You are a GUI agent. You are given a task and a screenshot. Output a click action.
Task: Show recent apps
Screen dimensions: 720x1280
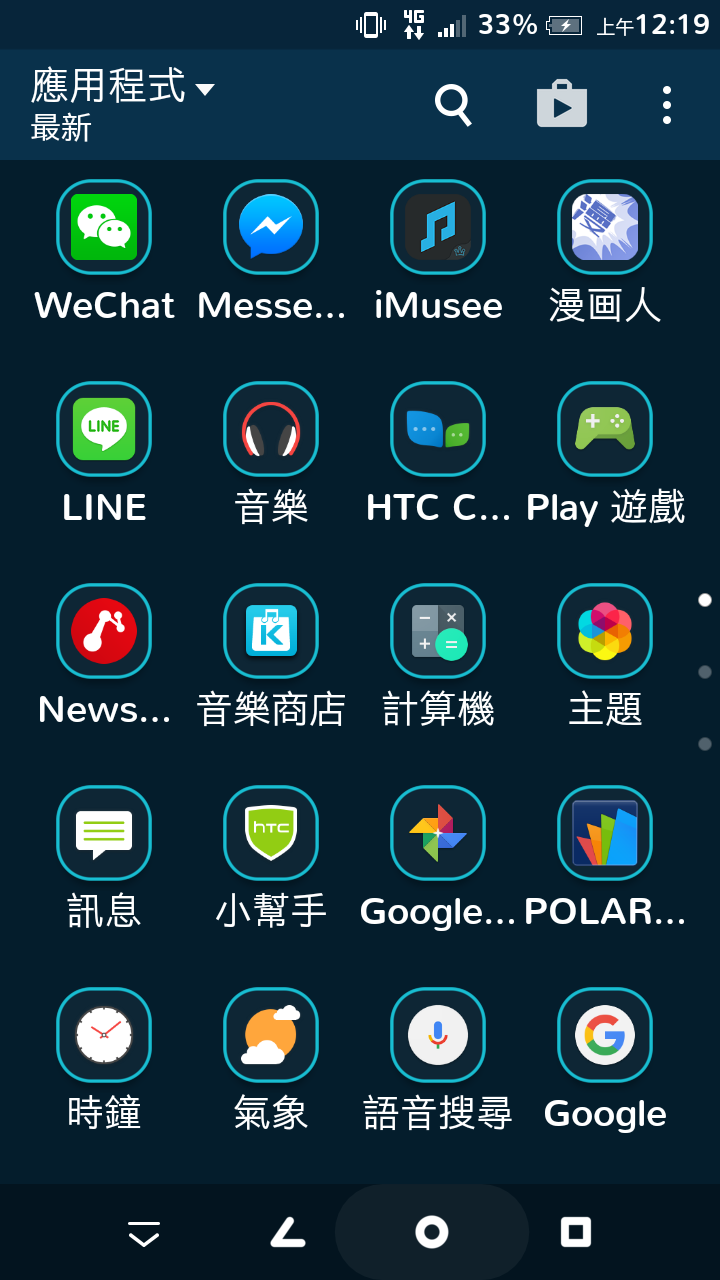click(x=576, y=1232)
